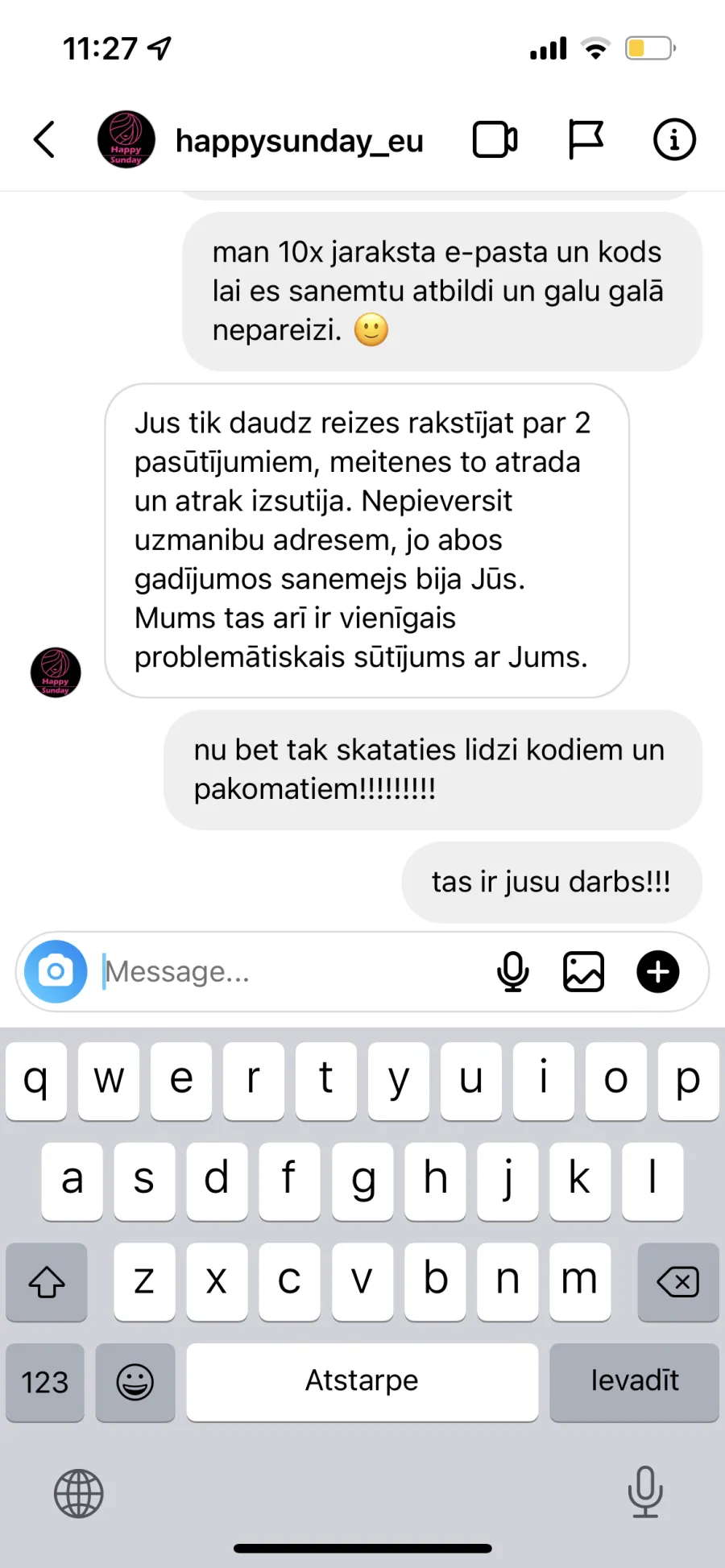Viewport: 725px width, 1568px height.
Task: Open the photo gallery picker
Action: 583,971
